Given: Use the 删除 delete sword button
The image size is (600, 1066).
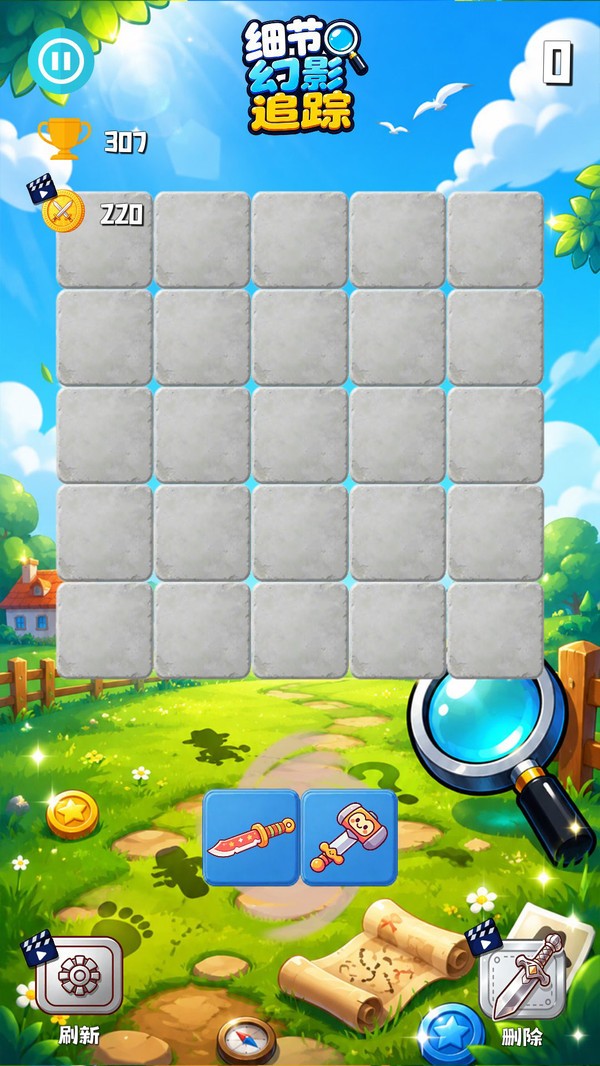Looking at the screenshot, I should [x=523, y=976].
